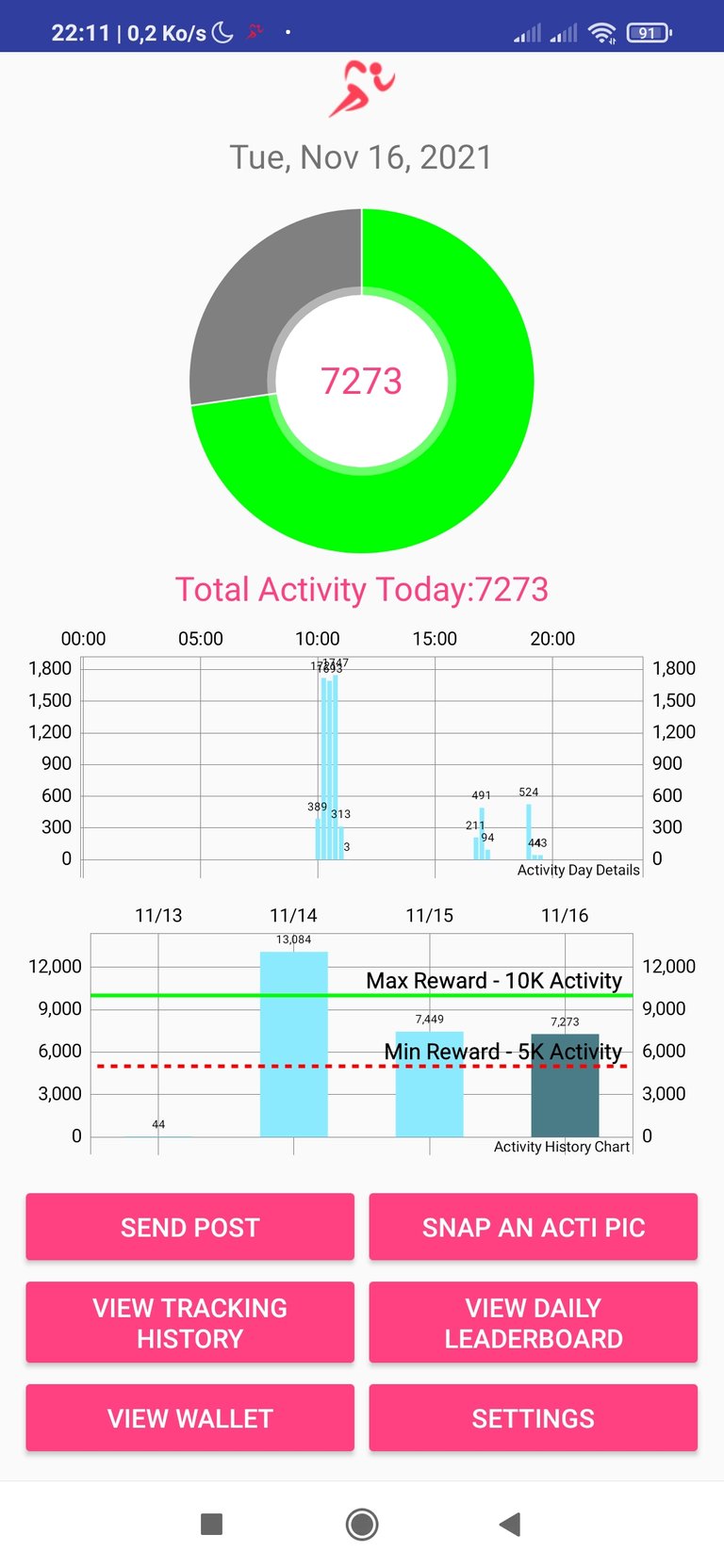This screenshot has height=1568, width=724.
Task: Open VIEW WALLET
Action: [189, 1417]
